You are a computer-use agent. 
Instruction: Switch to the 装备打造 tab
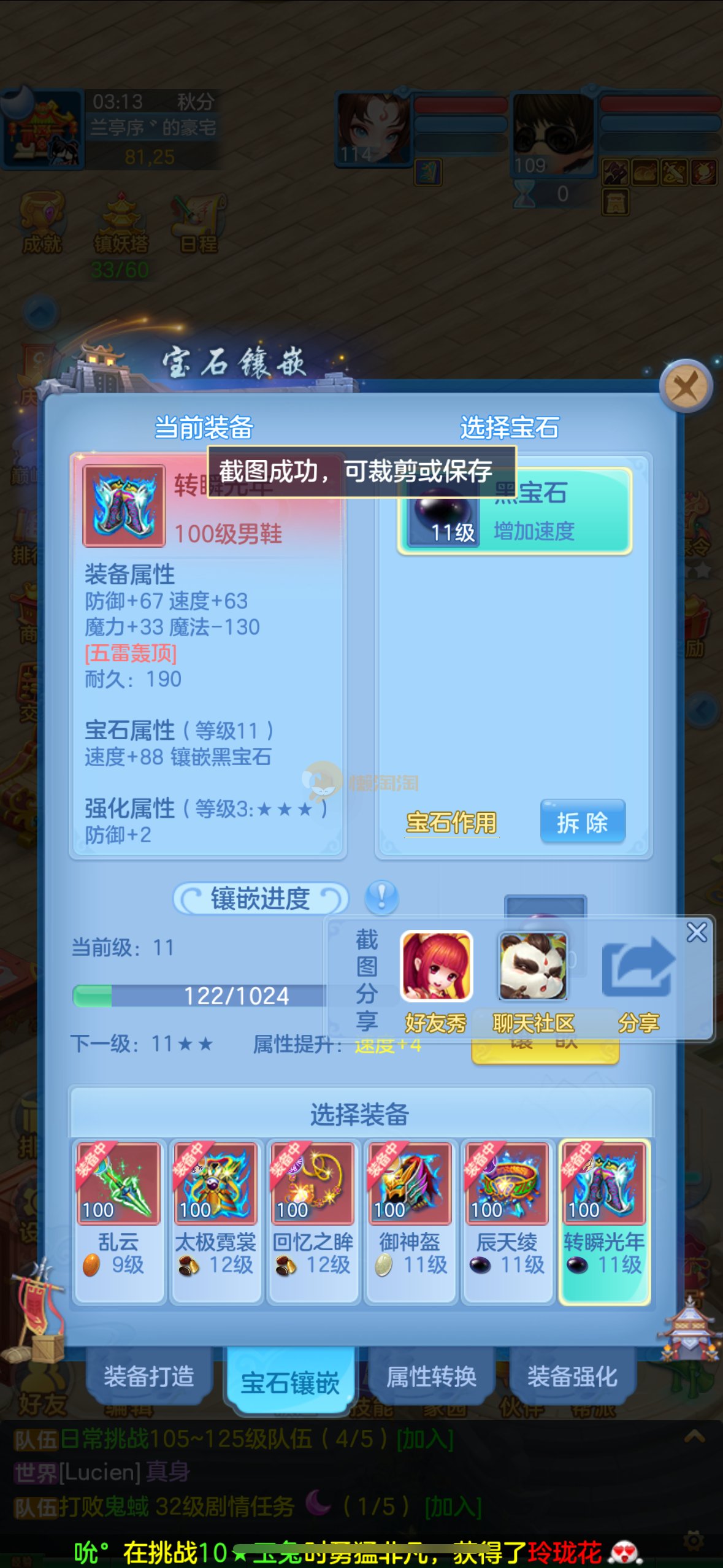coord(149,1377)
